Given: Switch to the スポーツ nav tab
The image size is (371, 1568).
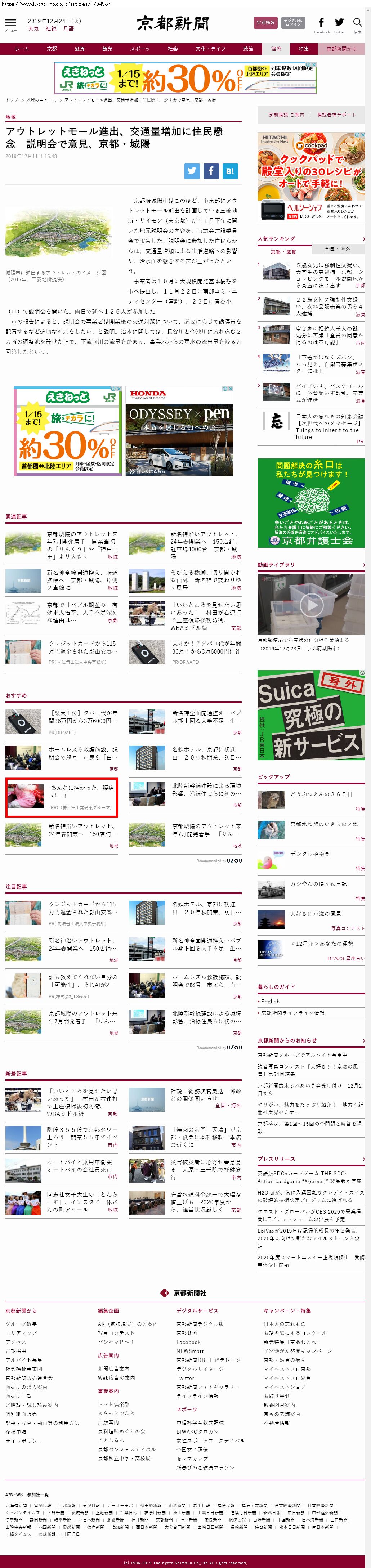Looking at the screenshot, I should 139,49.
